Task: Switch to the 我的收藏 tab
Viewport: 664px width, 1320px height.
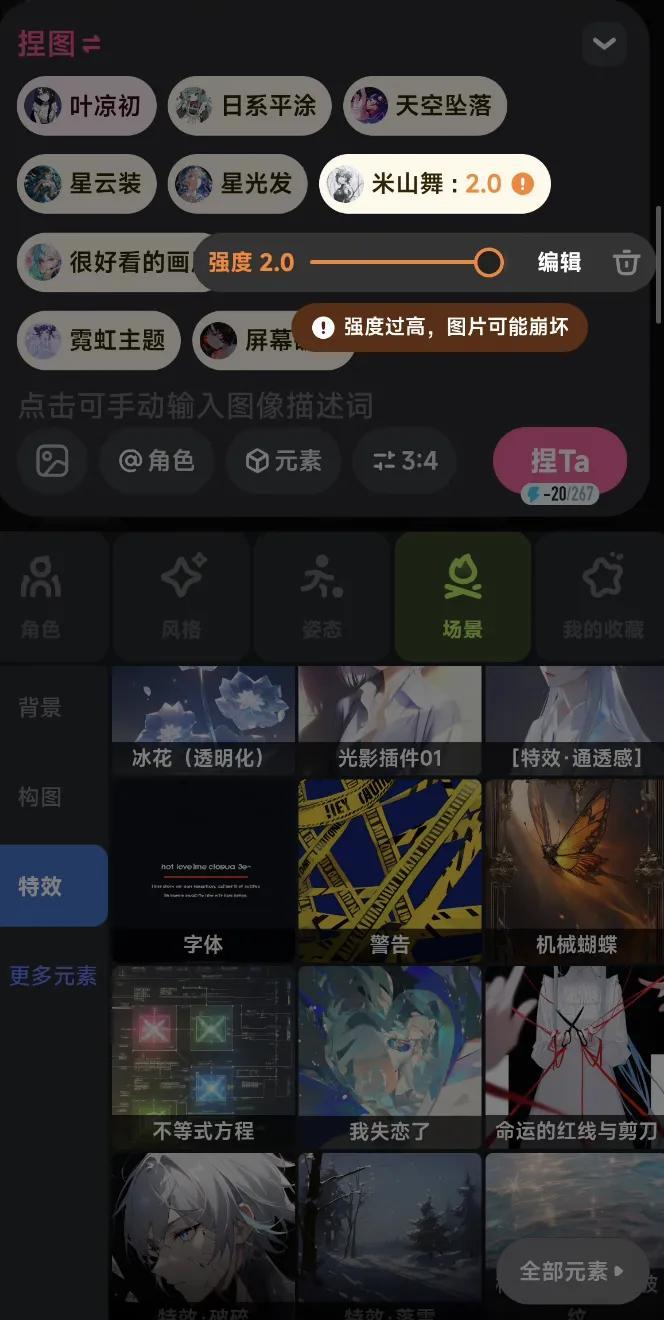Action: click(602, 597)
